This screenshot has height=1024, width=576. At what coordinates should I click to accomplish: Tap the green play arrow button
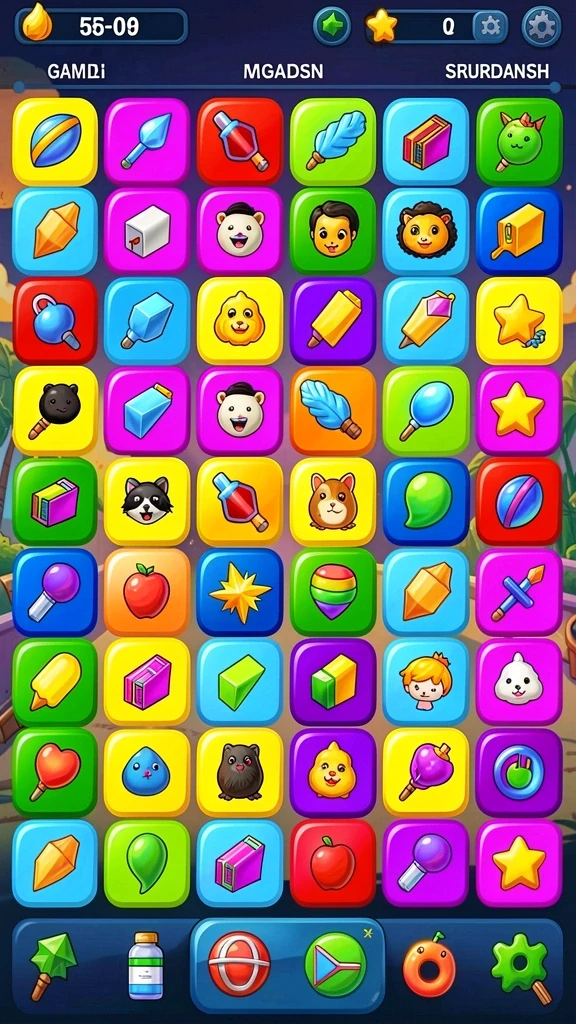[x=336, y=965]
